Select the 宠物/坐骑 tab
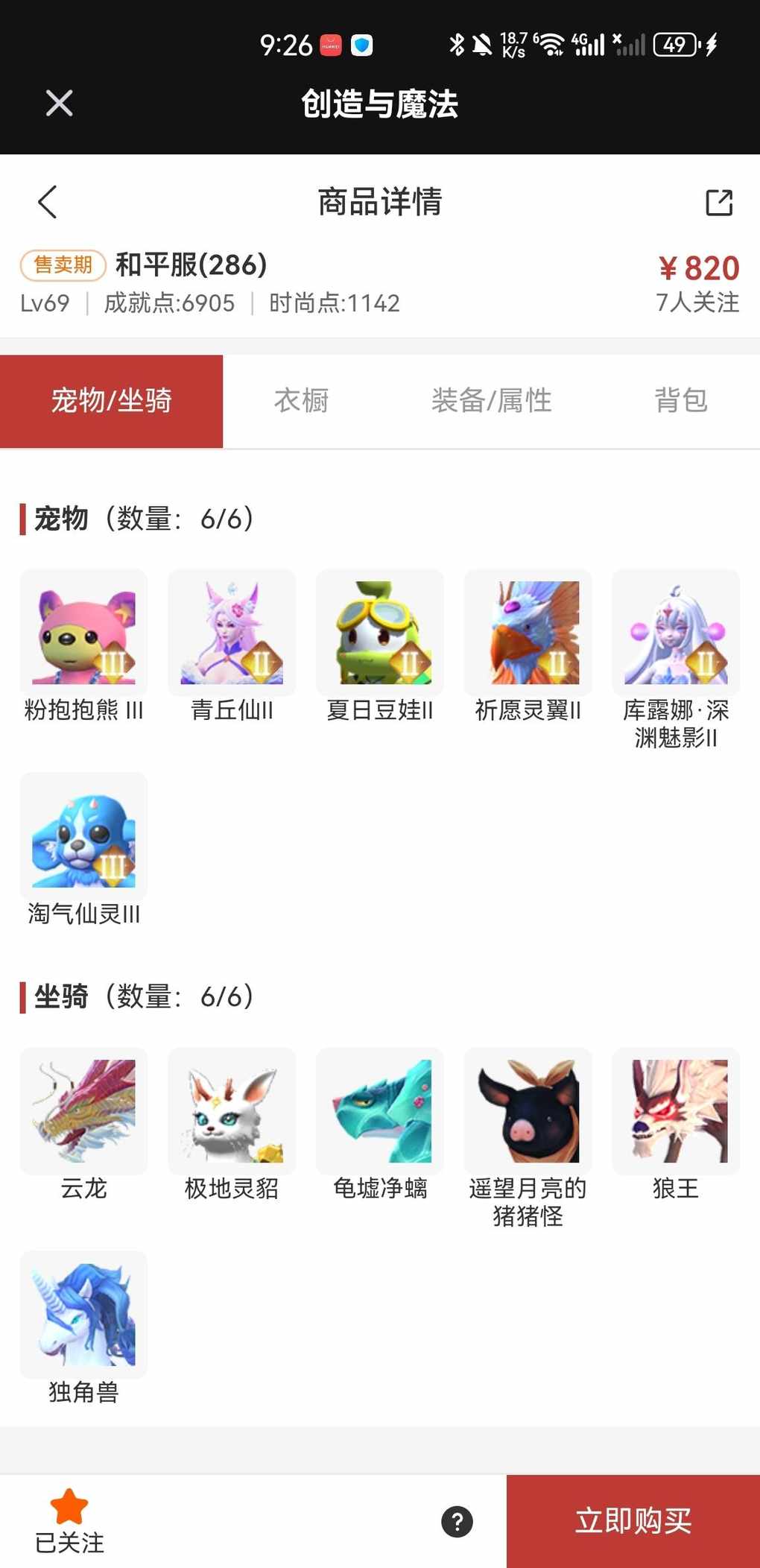 pos(112,401)
